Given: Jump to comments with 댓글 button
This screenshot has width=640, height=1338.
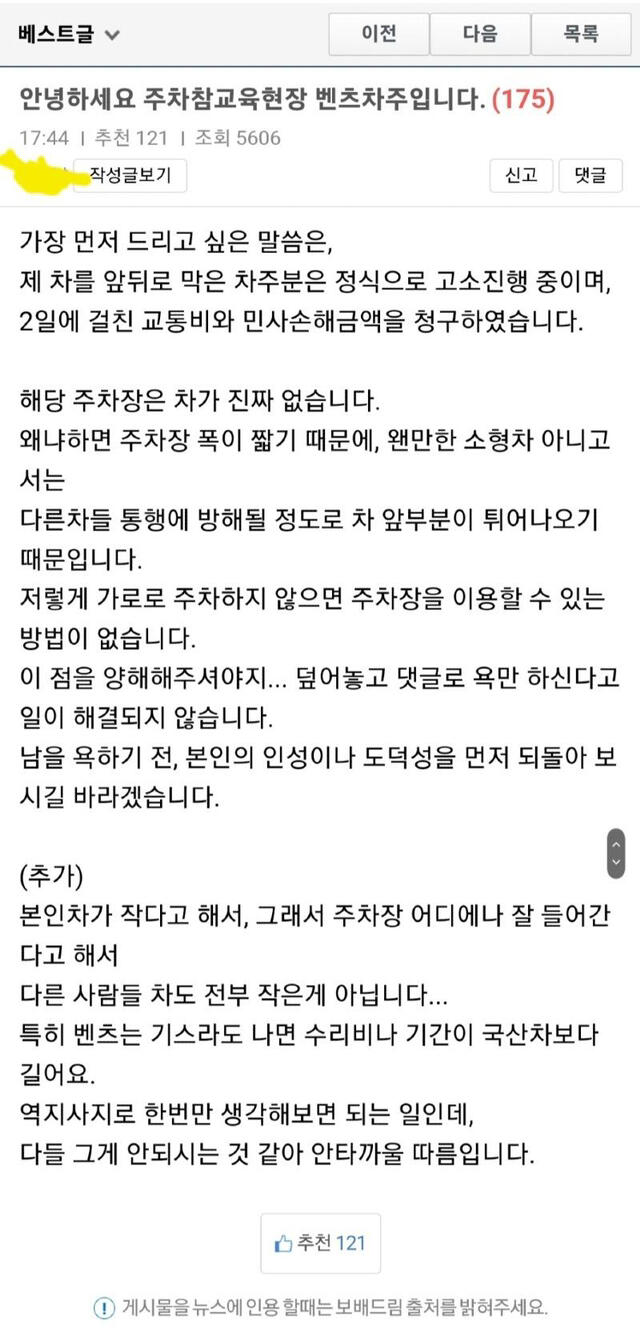Looking at the screenshot, I should coord(590,176).
